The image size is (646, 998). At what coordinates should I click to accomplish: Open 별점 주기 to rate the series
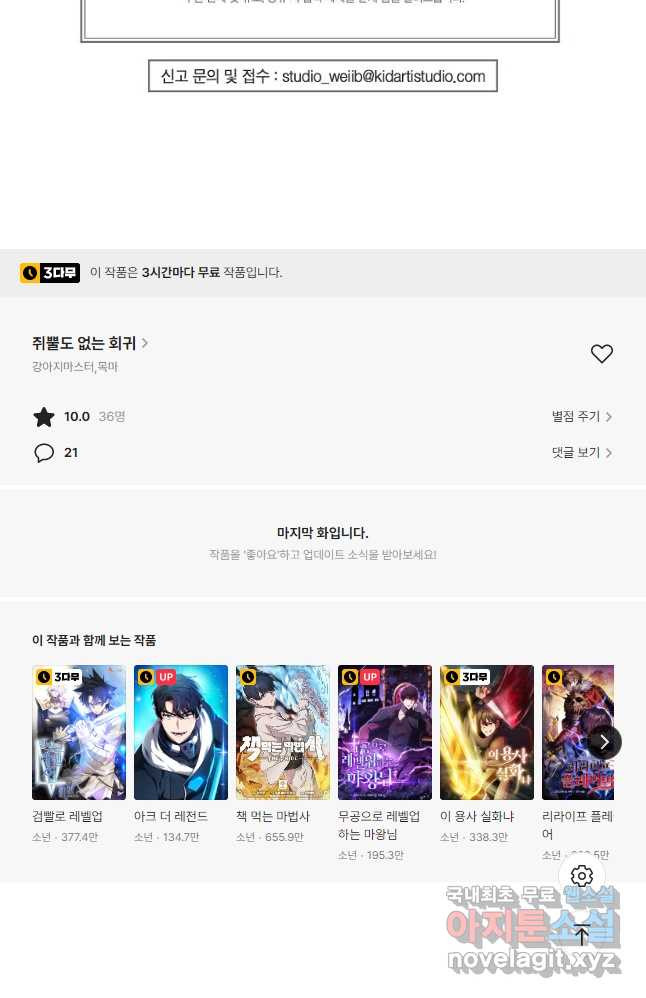click(581, 417)
